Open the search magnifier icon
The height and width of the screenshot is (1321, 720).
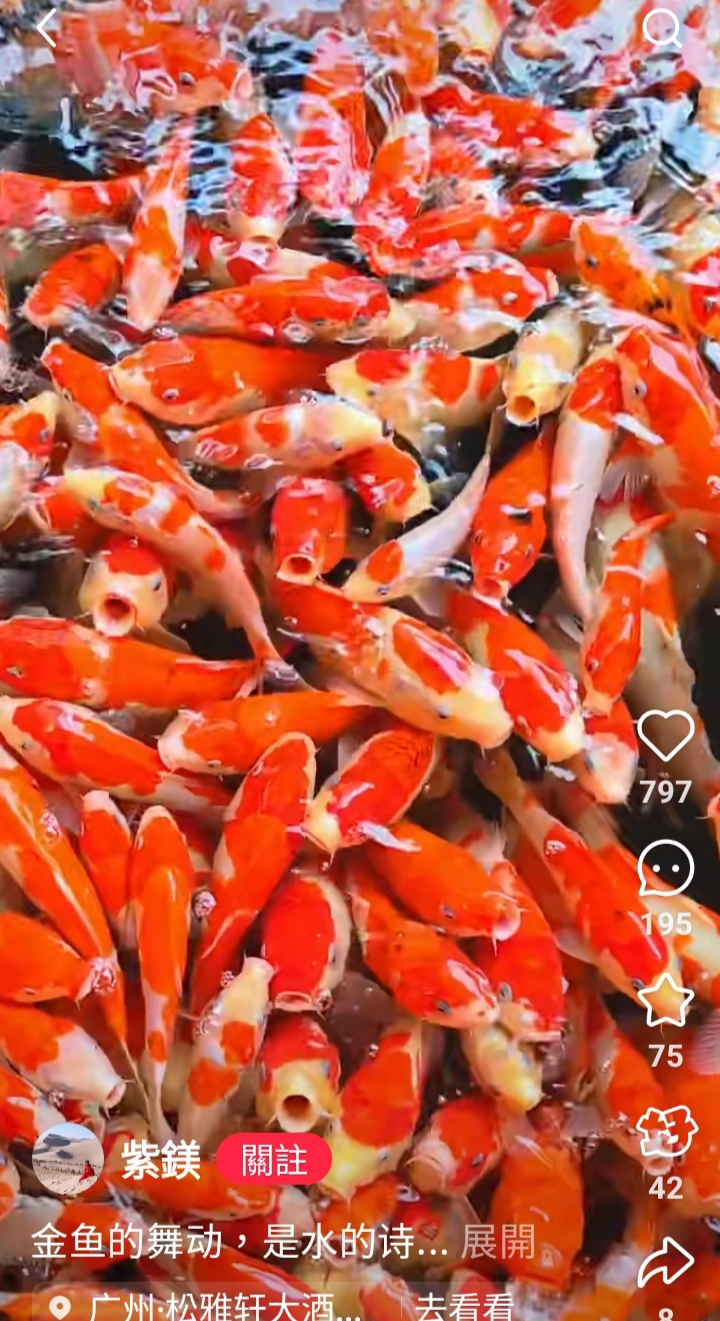[x=661, y=29]
